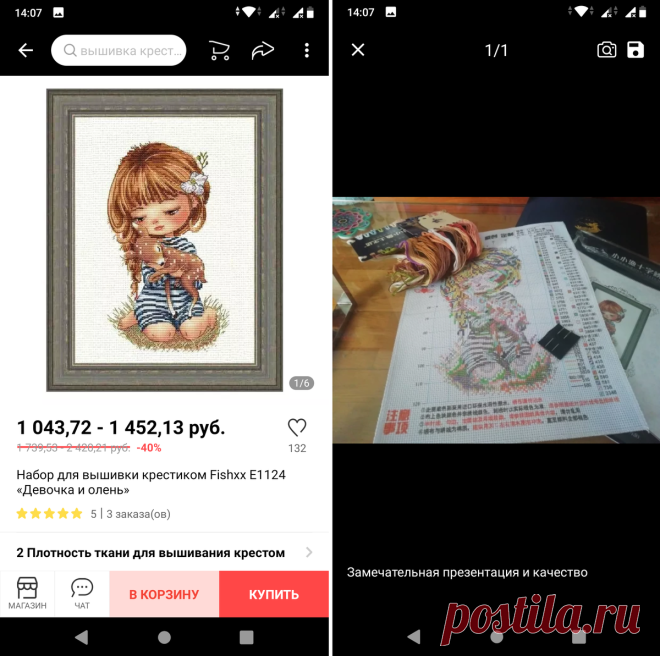Open the search field with вышивка крест
660x656 pixels.
tap(119, 51)
